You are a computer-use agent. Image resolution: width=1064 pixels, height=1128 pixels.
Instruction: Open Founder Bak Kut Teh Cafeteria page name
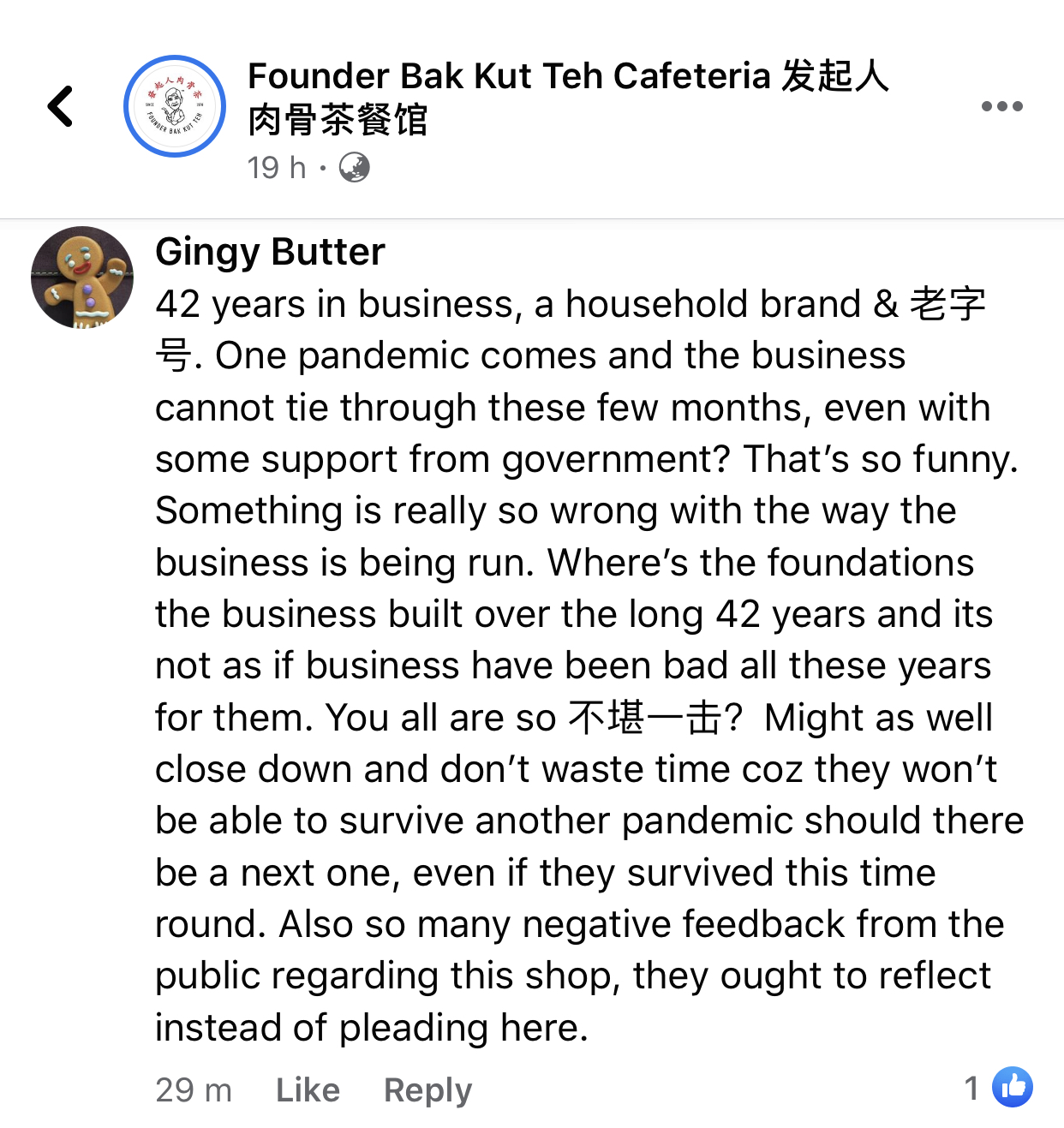point(567,97)
